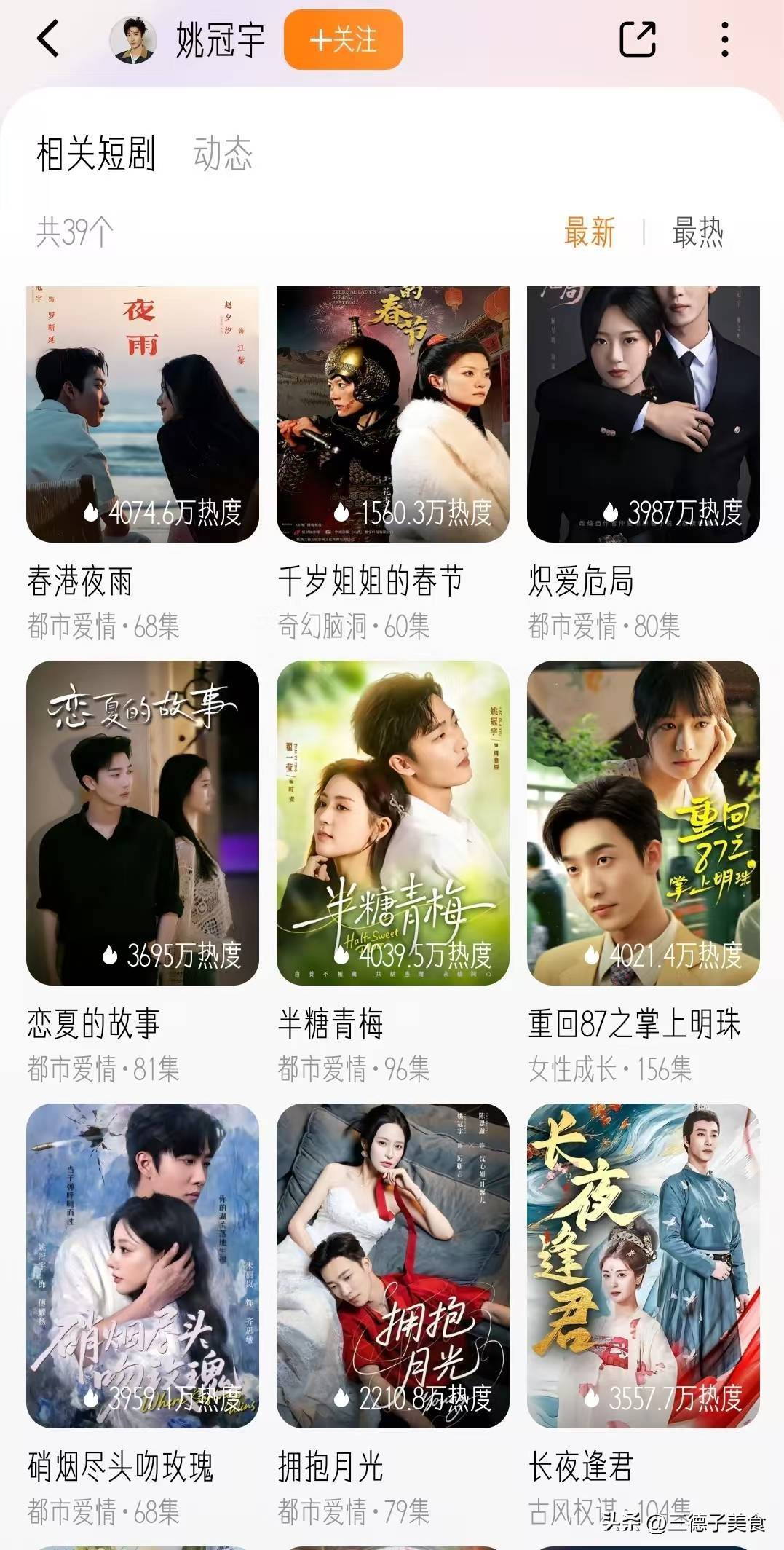The height and width of the screenshot is (1550, 784).
Task: View the drama 长夜逢君
Action: (644, 1265)
